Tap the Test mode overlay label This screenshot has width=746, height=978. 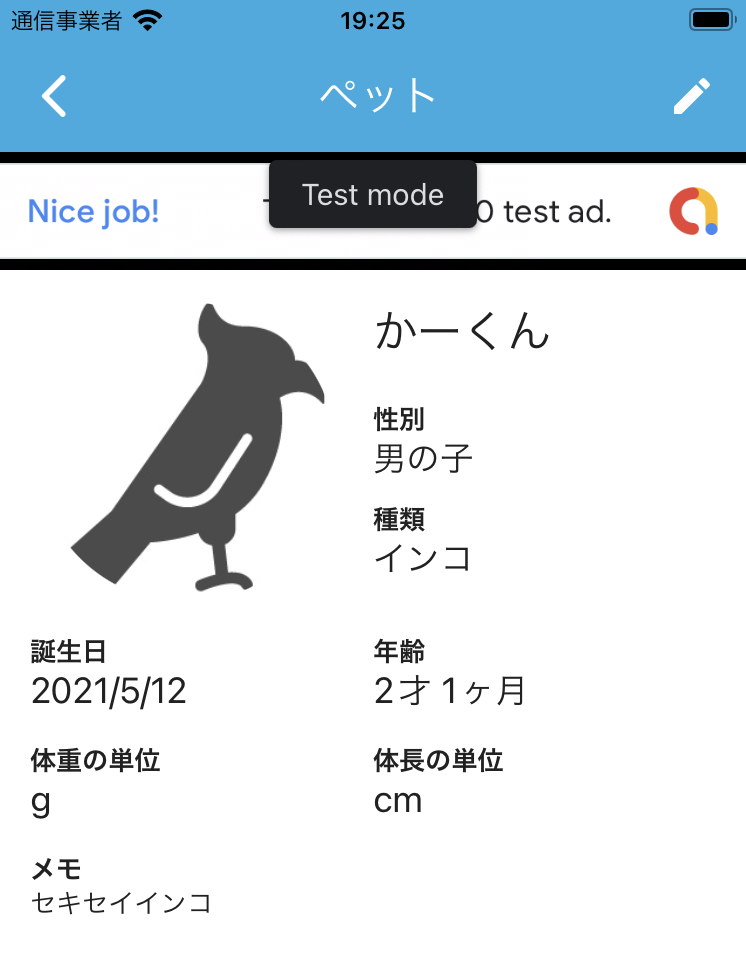click(372, 194)
